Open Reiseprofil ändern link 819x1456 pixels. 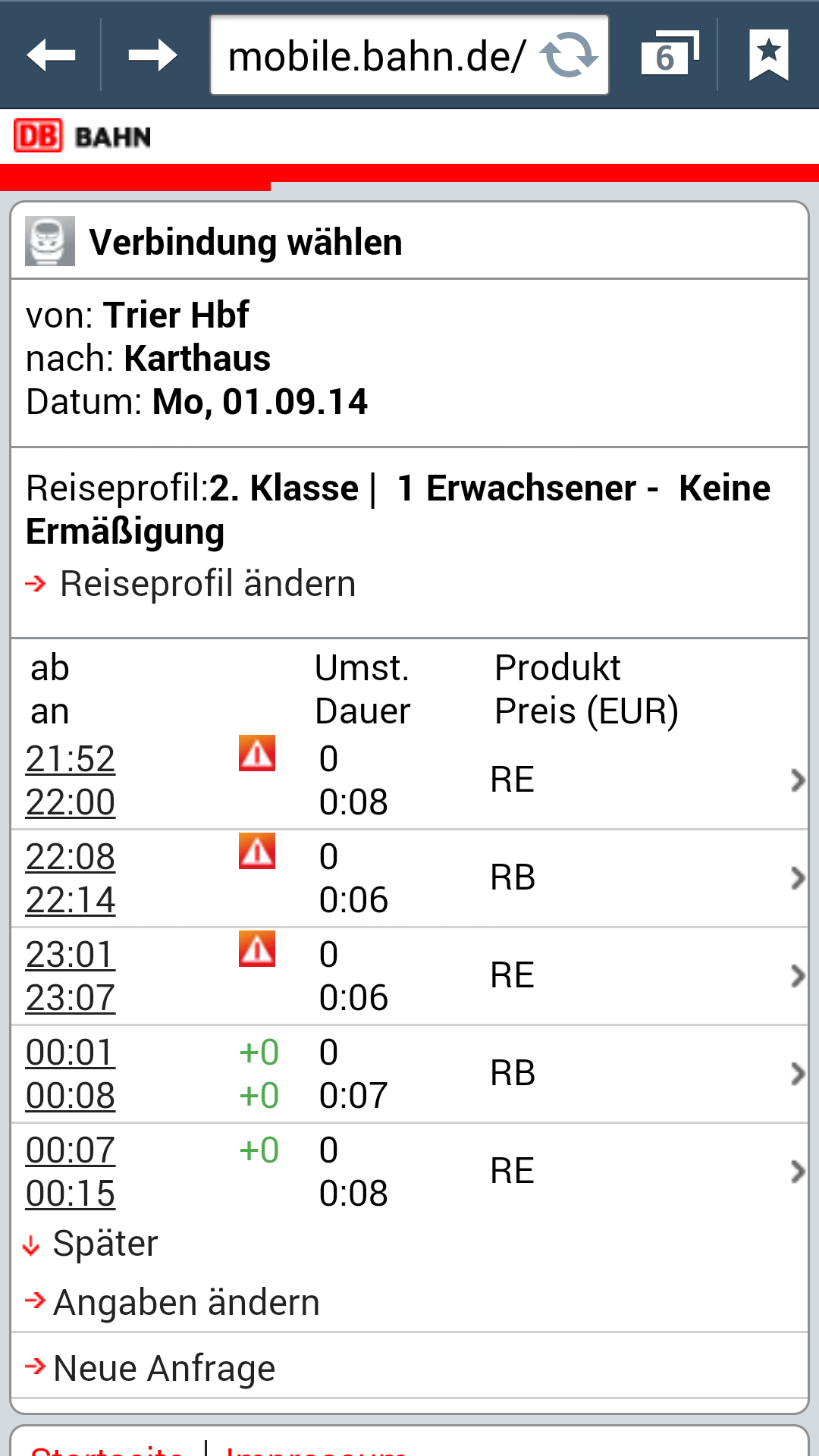[207, 584]
